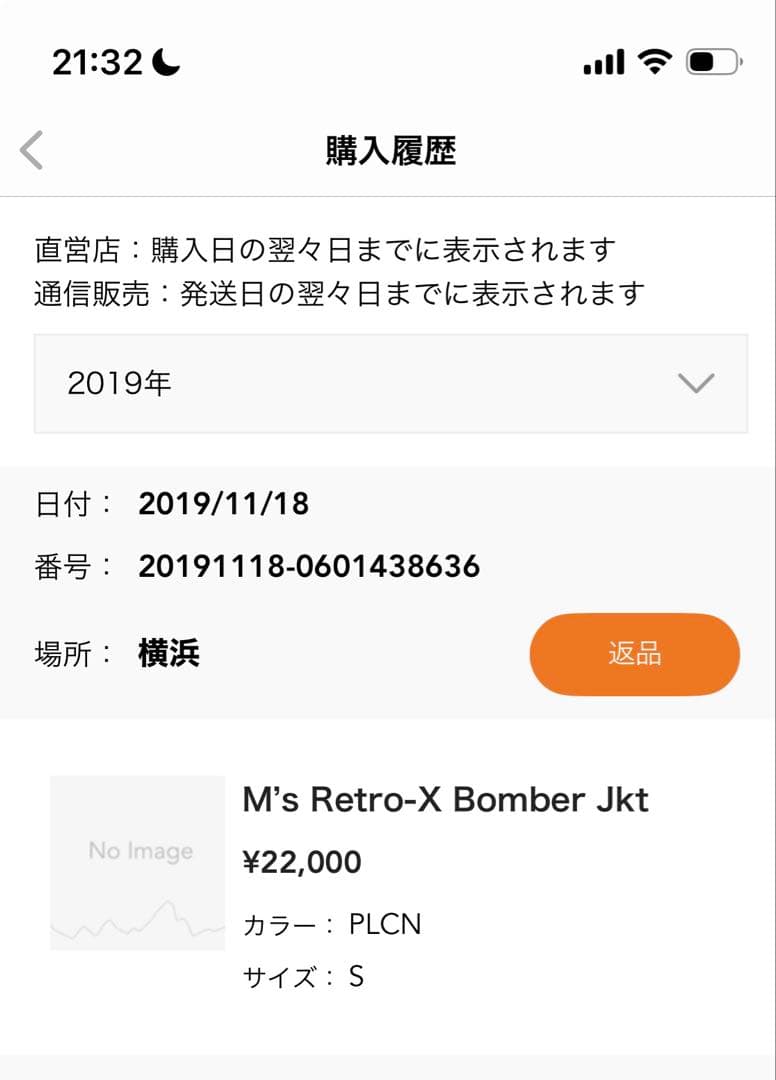Image resolution: width=776 pixels, height=1080 pixels.
Task: Tap the カラー PLCN value
Action: 388,924
